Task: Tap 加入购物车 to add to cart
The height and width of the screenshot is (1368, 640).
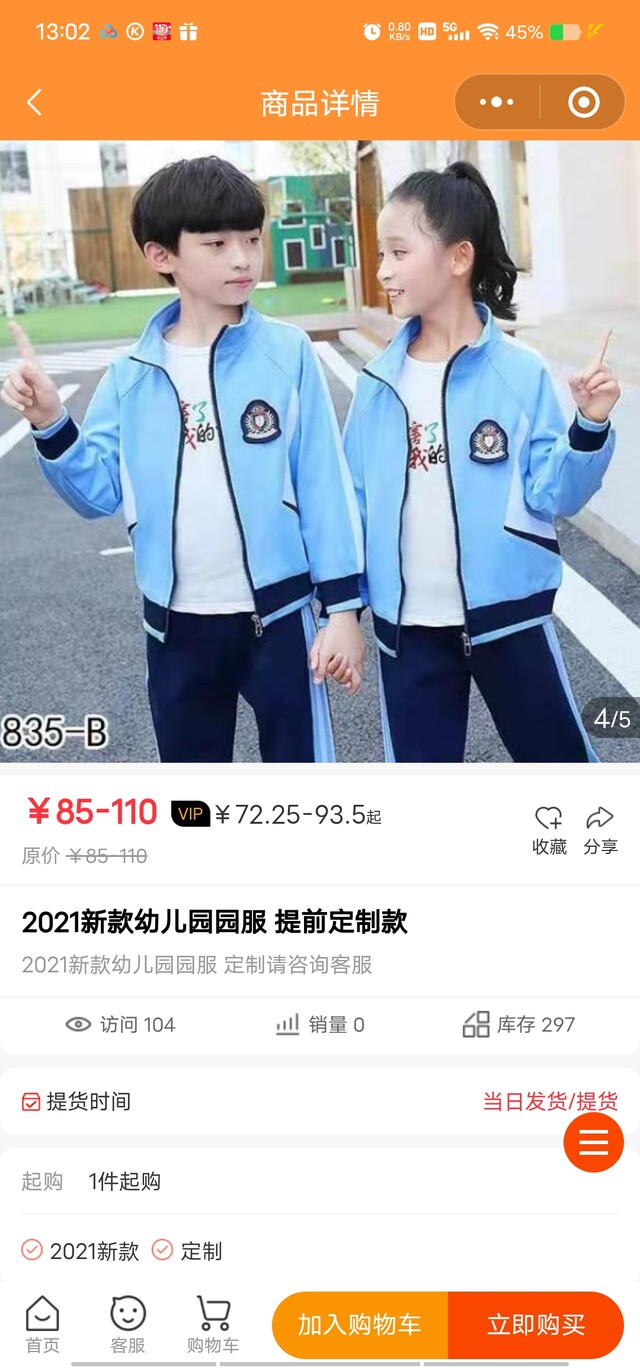Action: point(360,1325)
